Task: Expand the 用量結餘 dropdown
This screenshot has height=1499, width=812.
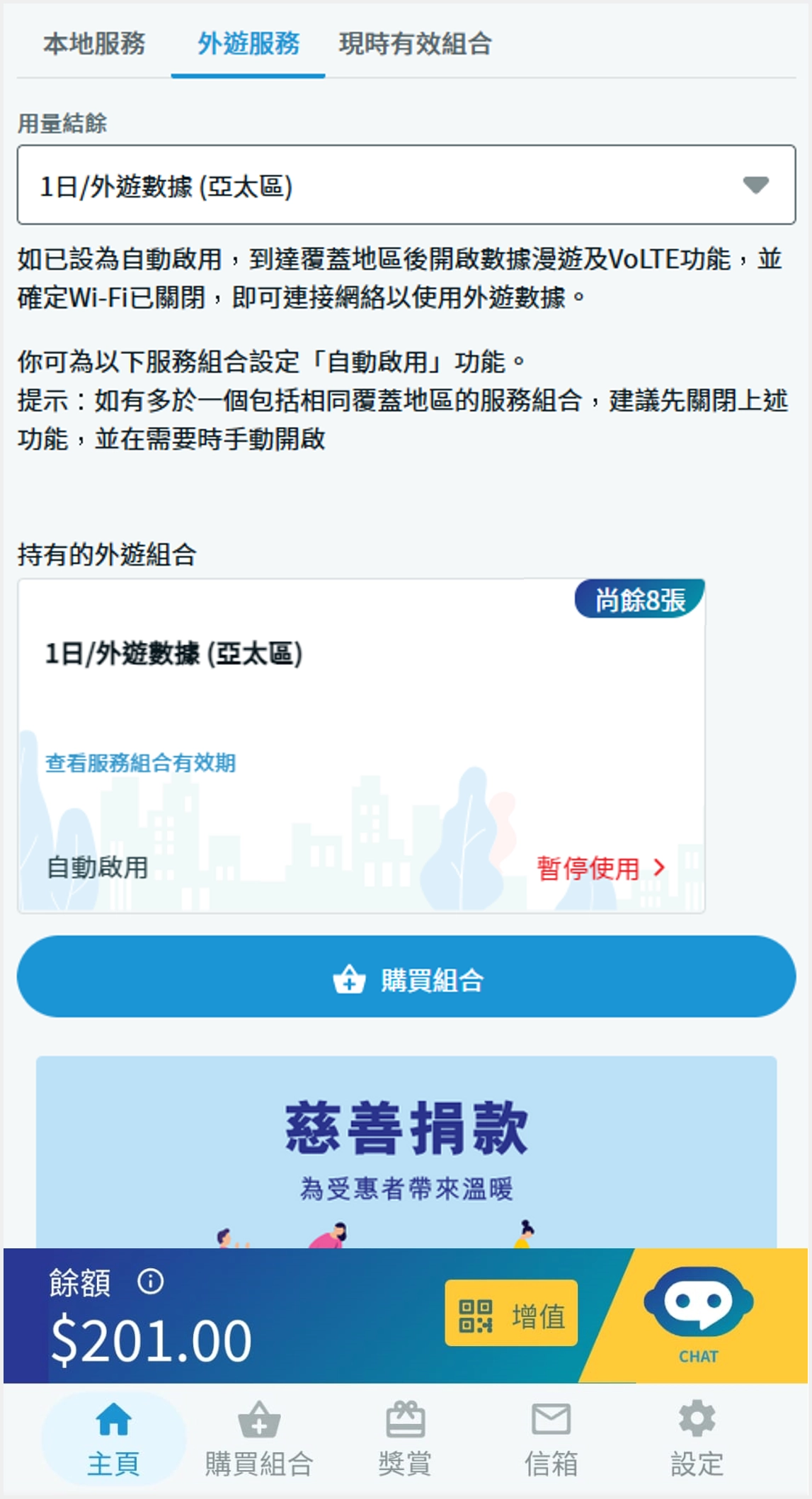Action: click(x=406, y=186)
